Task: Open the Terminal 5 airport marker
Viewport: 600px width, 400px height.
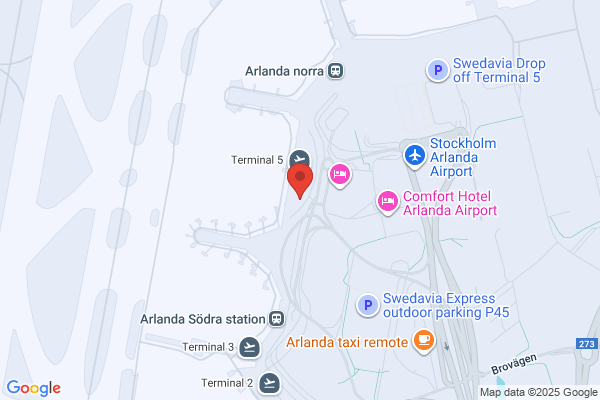Action: tap(299, 159)
